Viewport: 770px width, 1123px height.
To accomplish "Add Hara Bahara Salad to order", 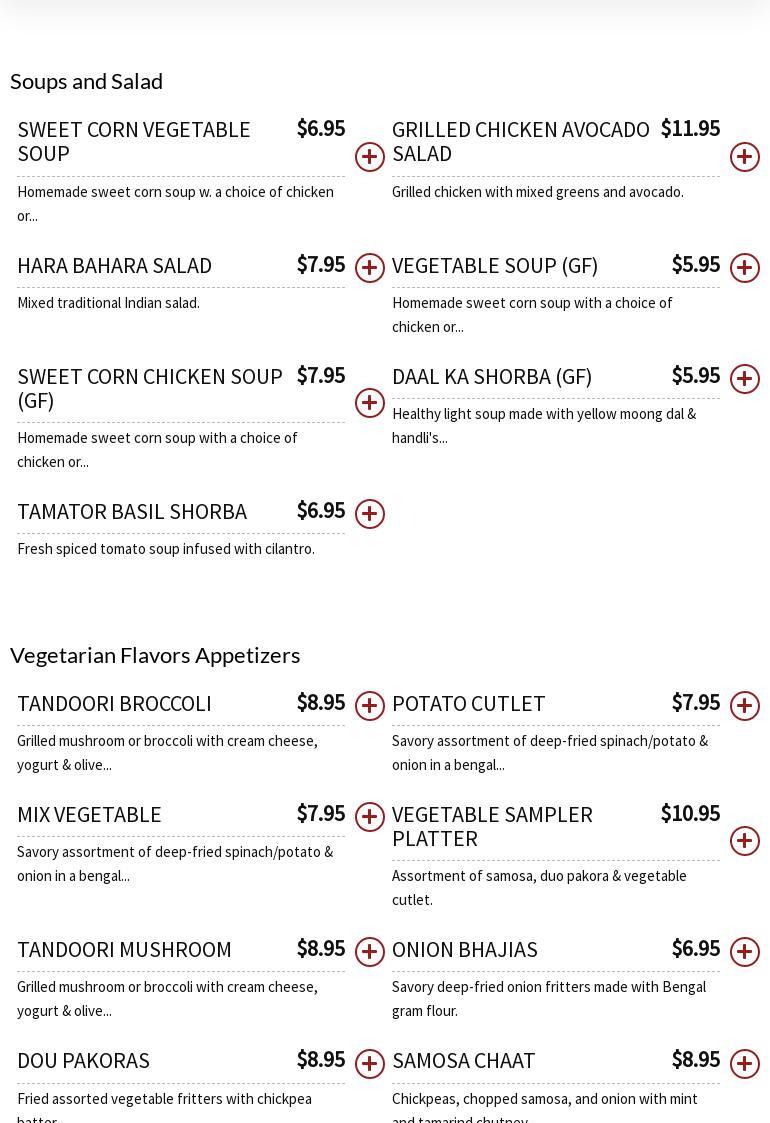I will click(370, 268).
